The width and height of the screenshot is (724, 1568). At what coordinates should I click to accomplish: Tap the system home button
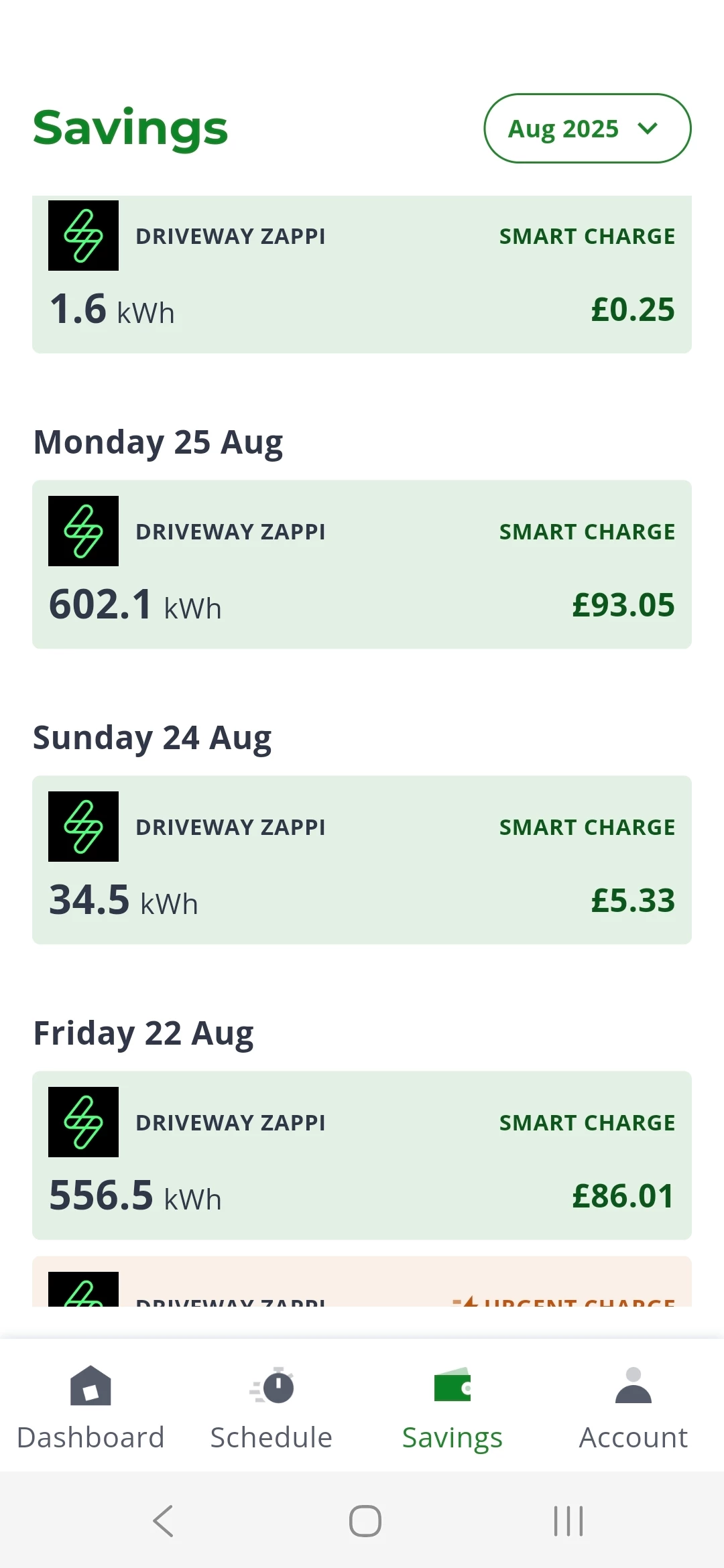365,1520
